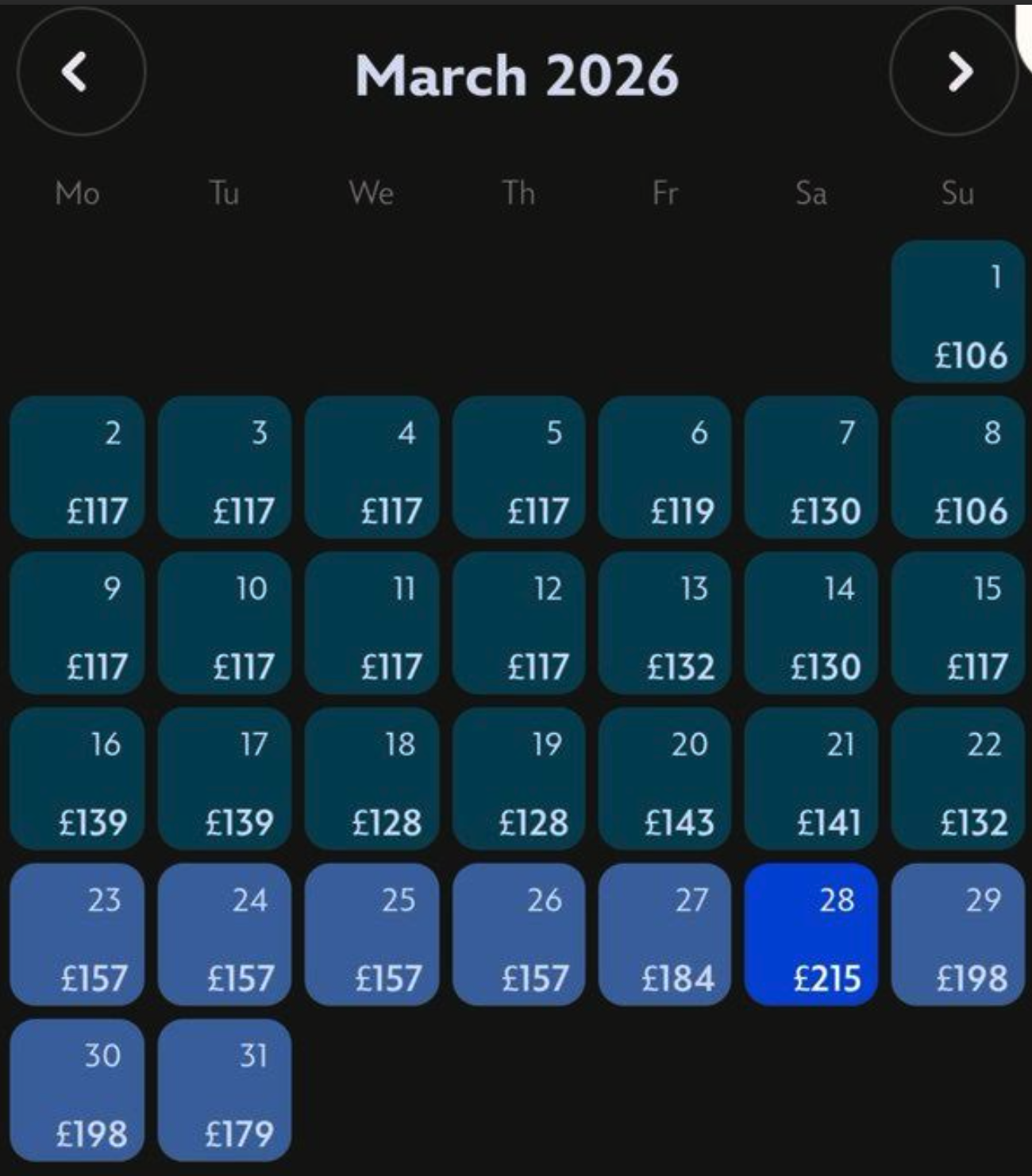The width and height of the screenshot is (1032, 1176).
Task: Pick March 29 at £198
Action: tap(957, 935)
